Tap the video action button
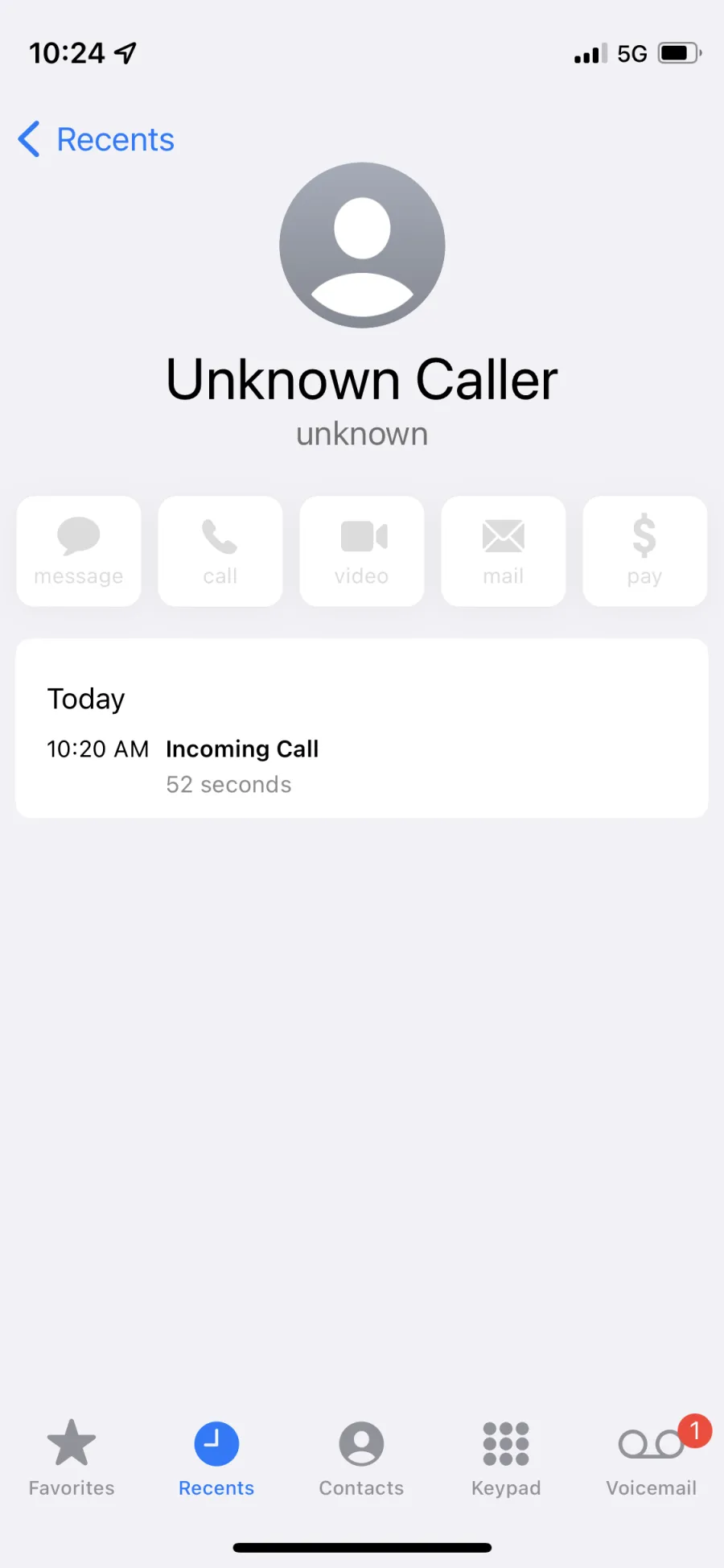The width and height of the screenshot is (724, 1568). tap(362, 551)
